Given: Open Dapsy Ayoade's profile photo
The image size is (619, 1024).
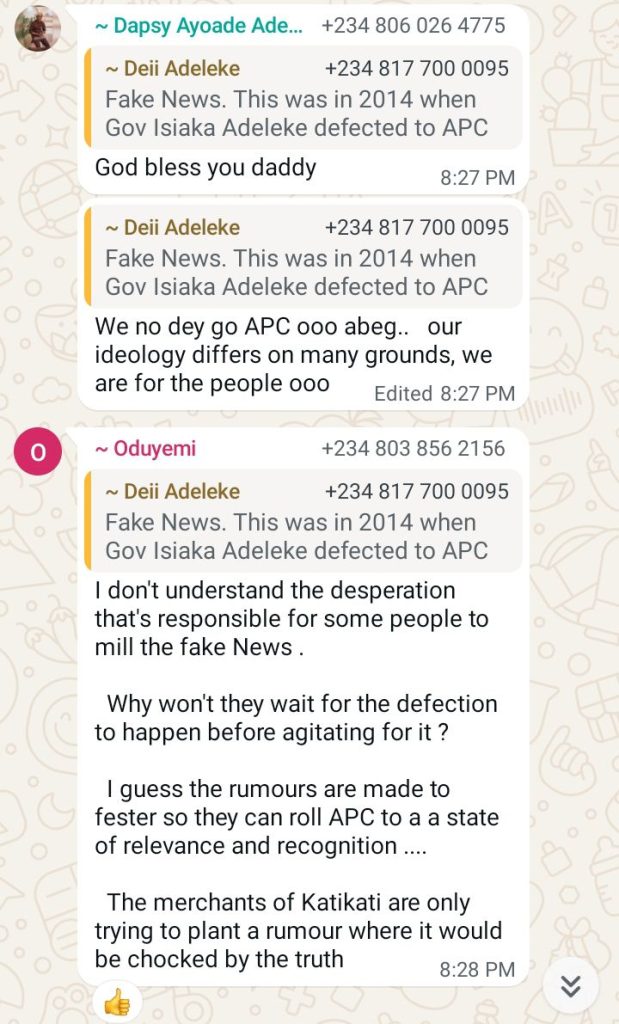Looking at the screenshot, I should pyautogui.click(x=38, y=29).
